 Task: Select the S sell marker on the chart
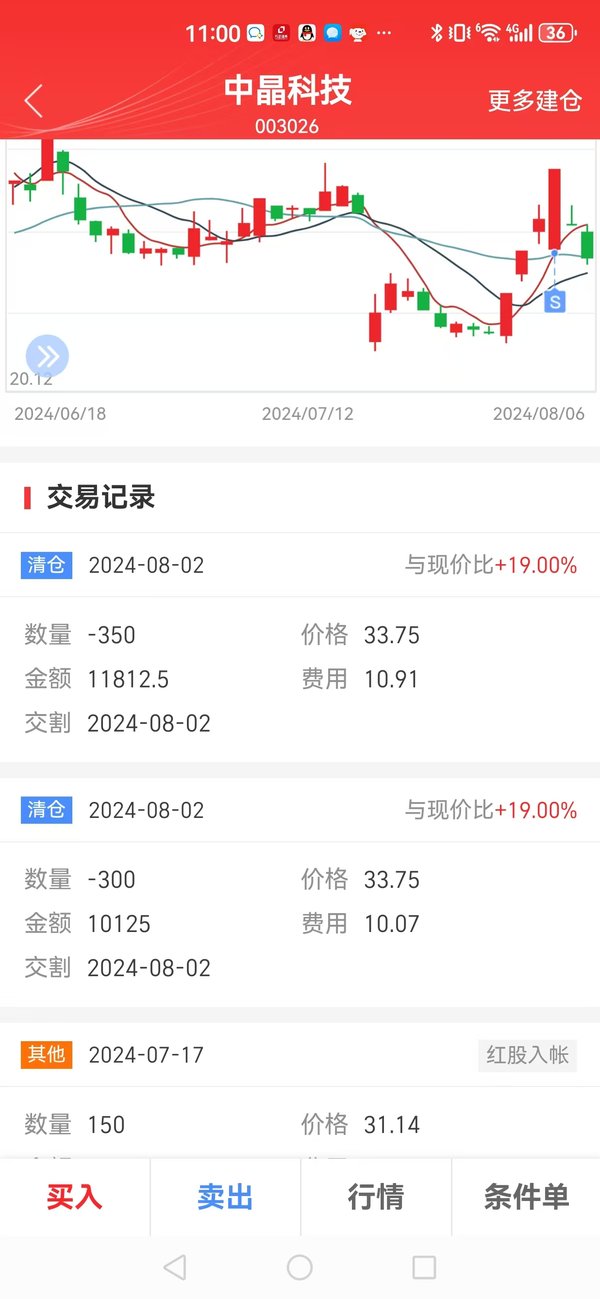point(555,300)
